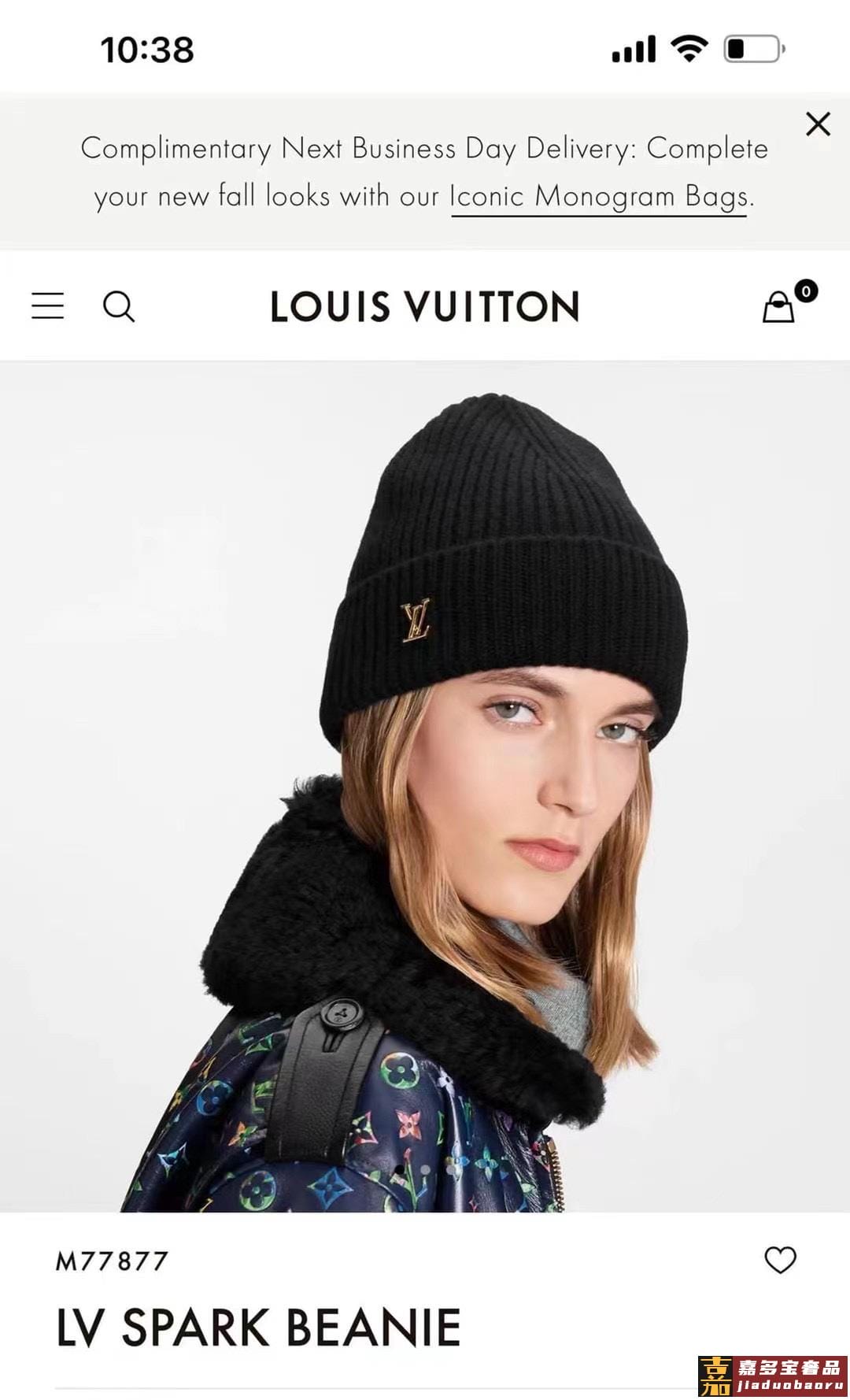View the shopping bag
Viewport: 850px width, 1400px height.
click(x=780, y=306)
